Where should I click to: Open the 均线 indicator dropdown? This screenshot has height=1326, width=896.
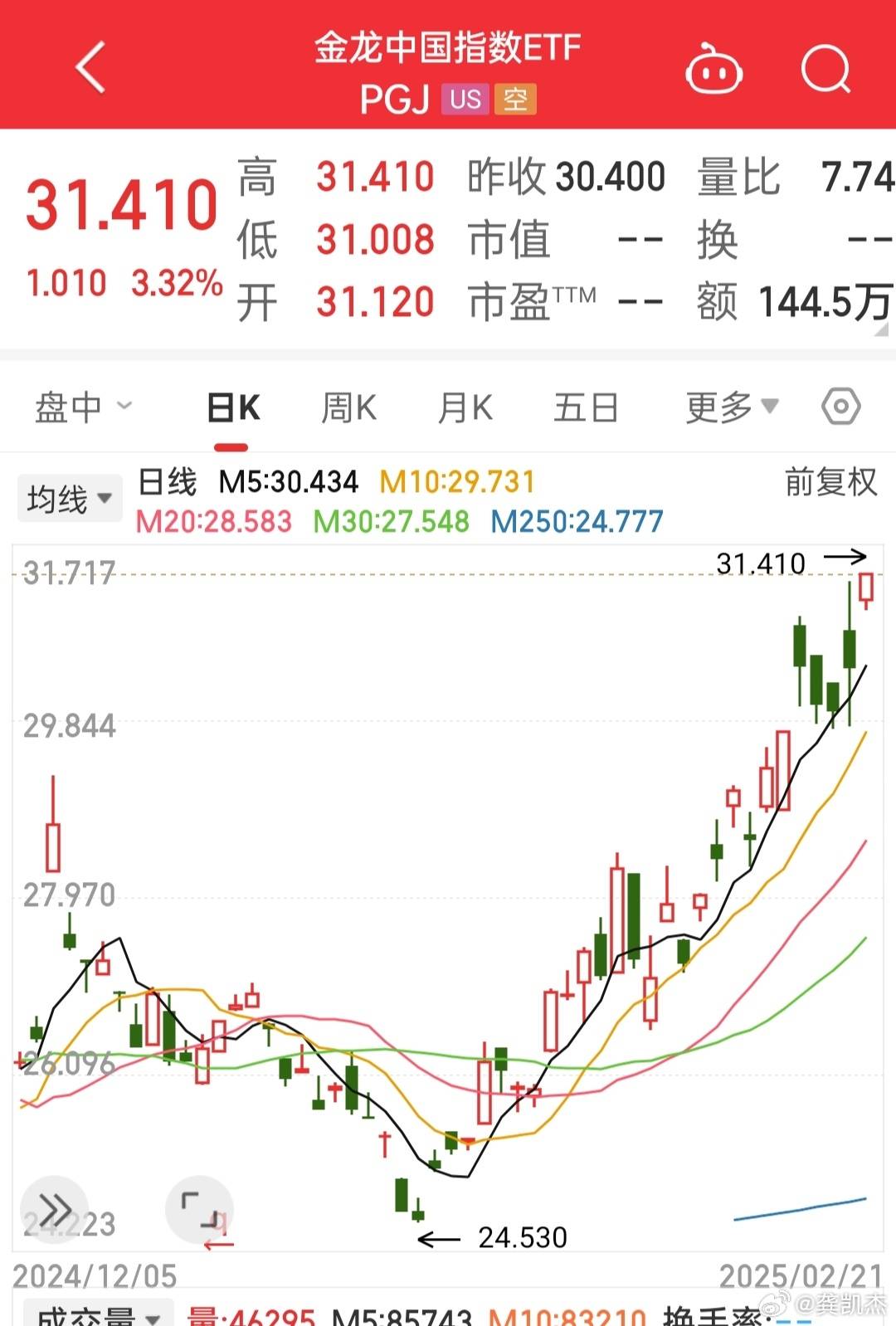coord(69,497)
